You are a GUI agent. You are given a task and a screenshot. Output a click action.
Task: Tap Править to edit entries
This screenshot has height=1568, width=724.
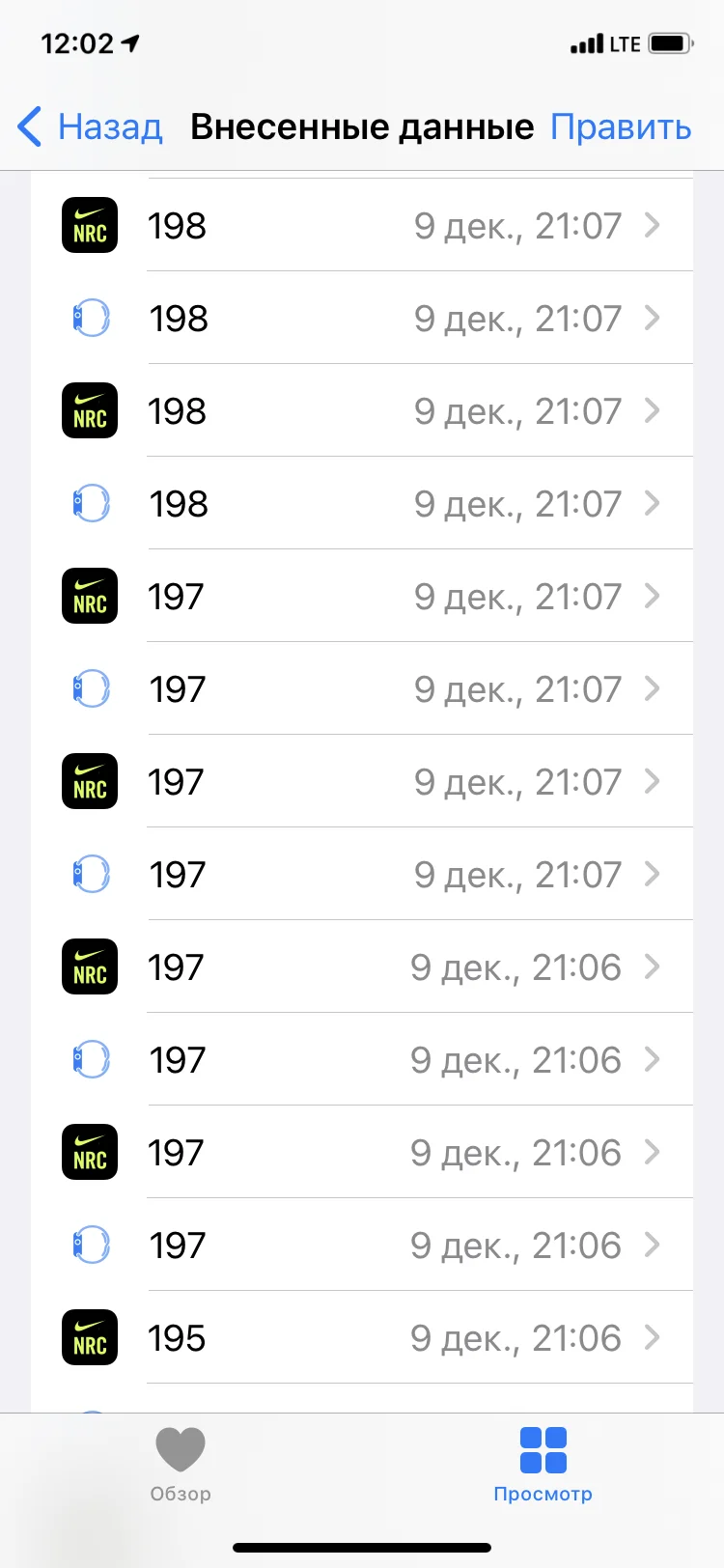pos(620,126)
